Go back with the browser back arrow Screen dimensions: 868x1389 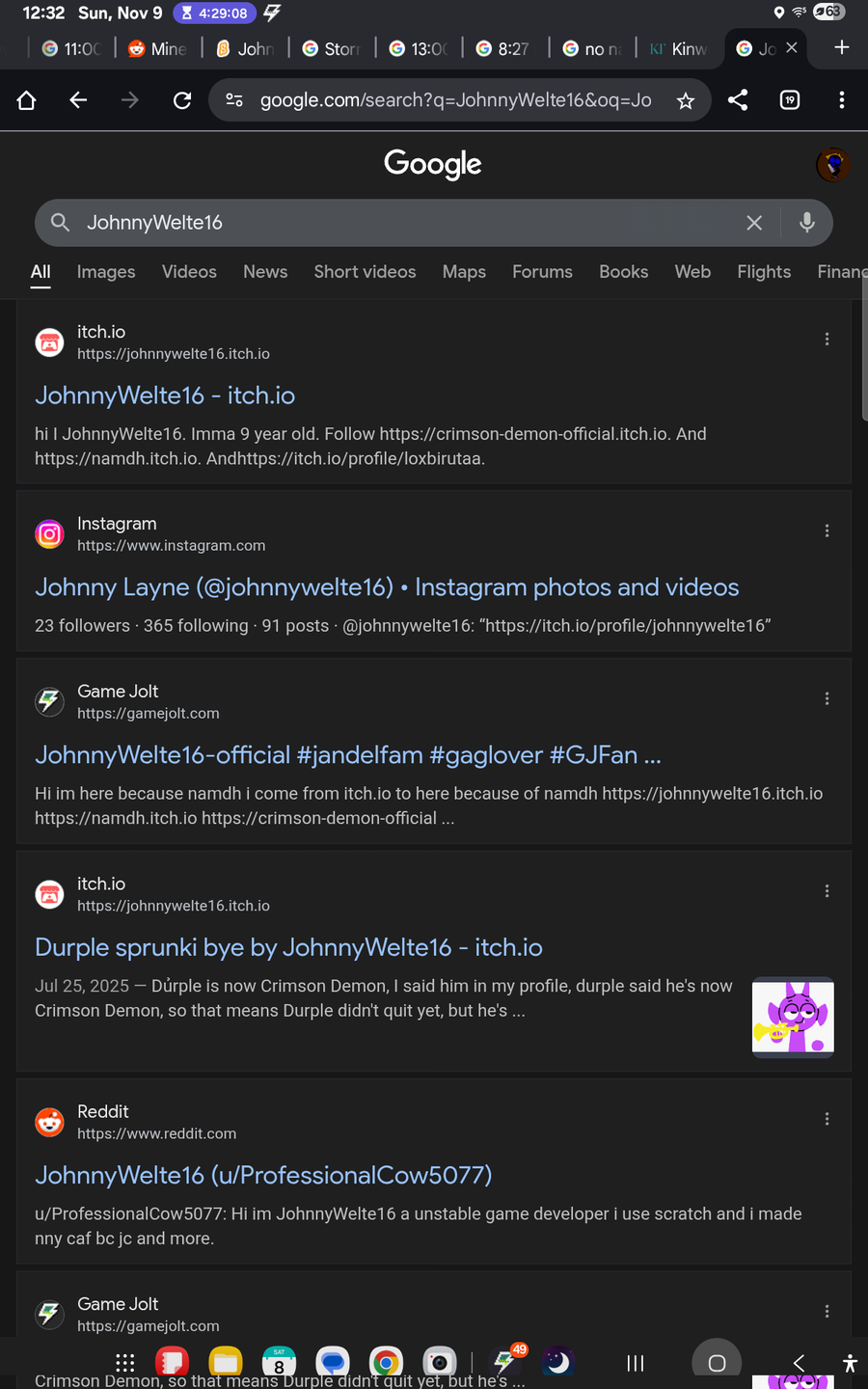tap(78, 100)
